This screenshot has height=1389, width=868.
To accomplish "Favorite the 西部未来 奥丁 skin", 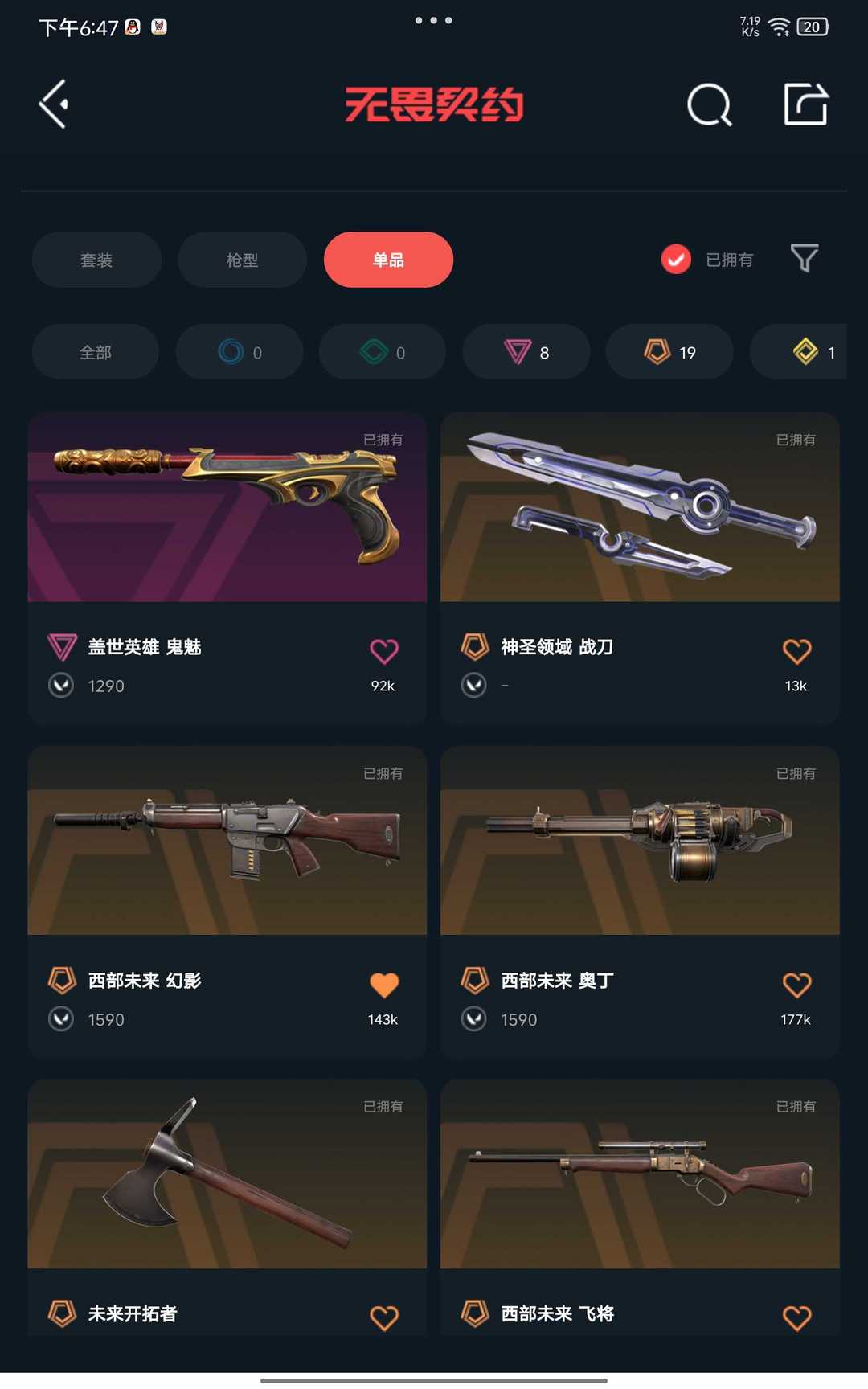I will [x=796, y=985].
